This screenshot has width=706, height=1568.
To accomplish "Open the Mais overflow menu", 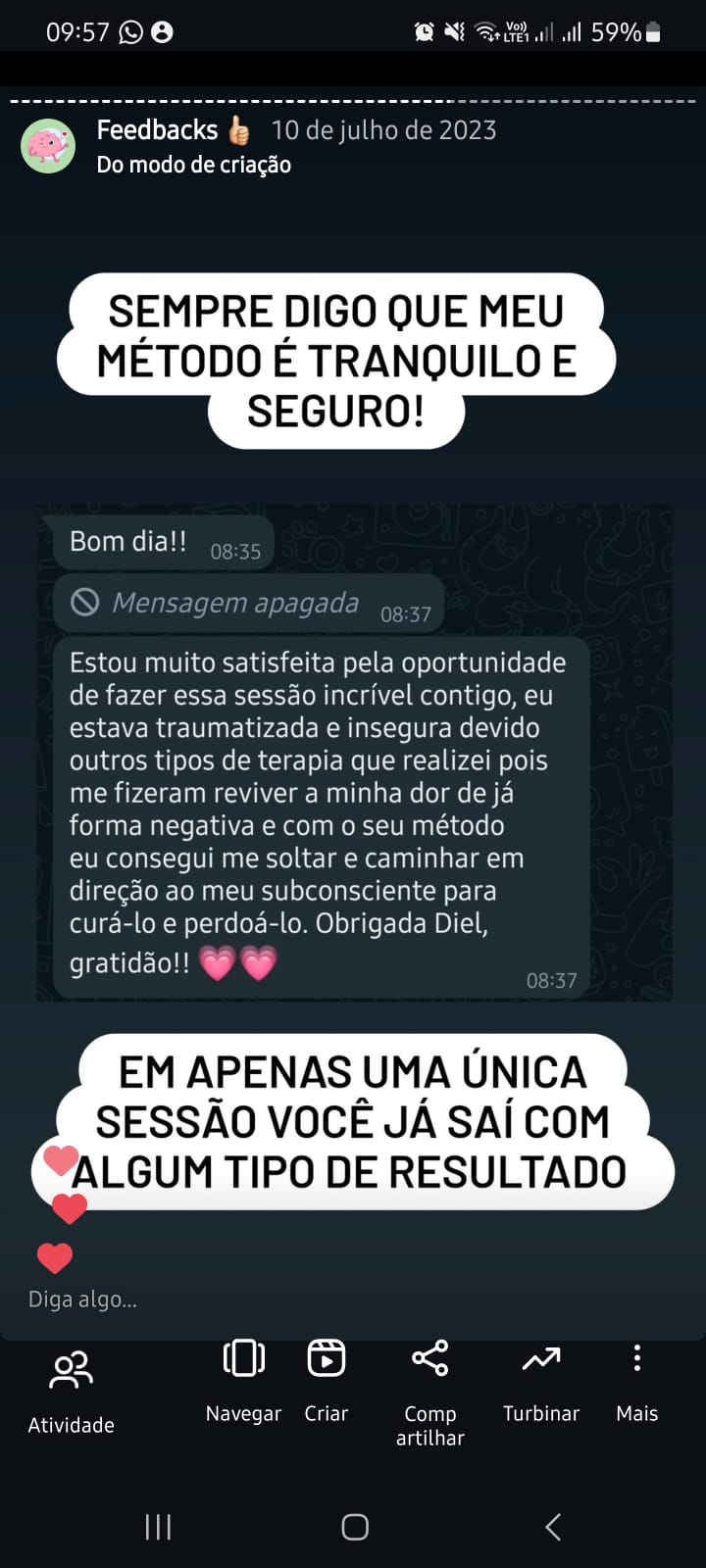I will [636, 1380].
